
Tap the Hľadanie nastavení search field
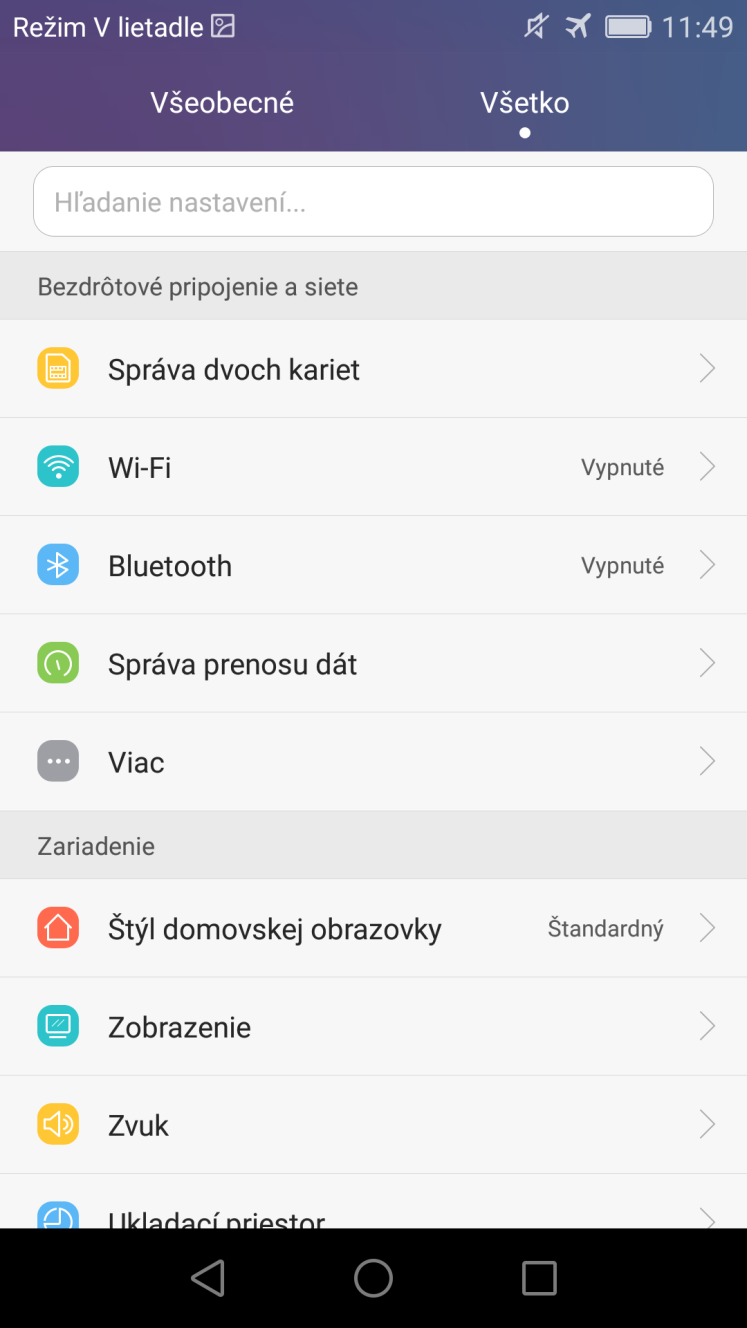point(373,201)
